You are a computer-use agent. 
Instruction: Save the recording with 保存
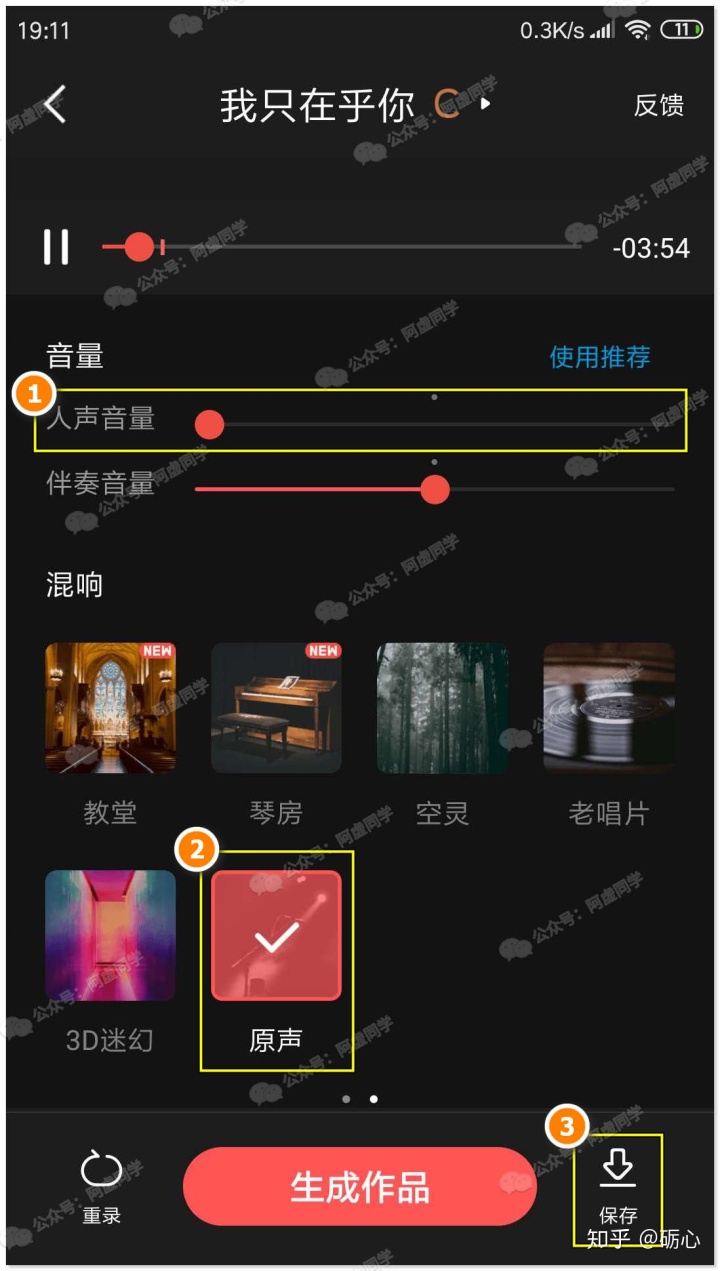click(618, 1186)
